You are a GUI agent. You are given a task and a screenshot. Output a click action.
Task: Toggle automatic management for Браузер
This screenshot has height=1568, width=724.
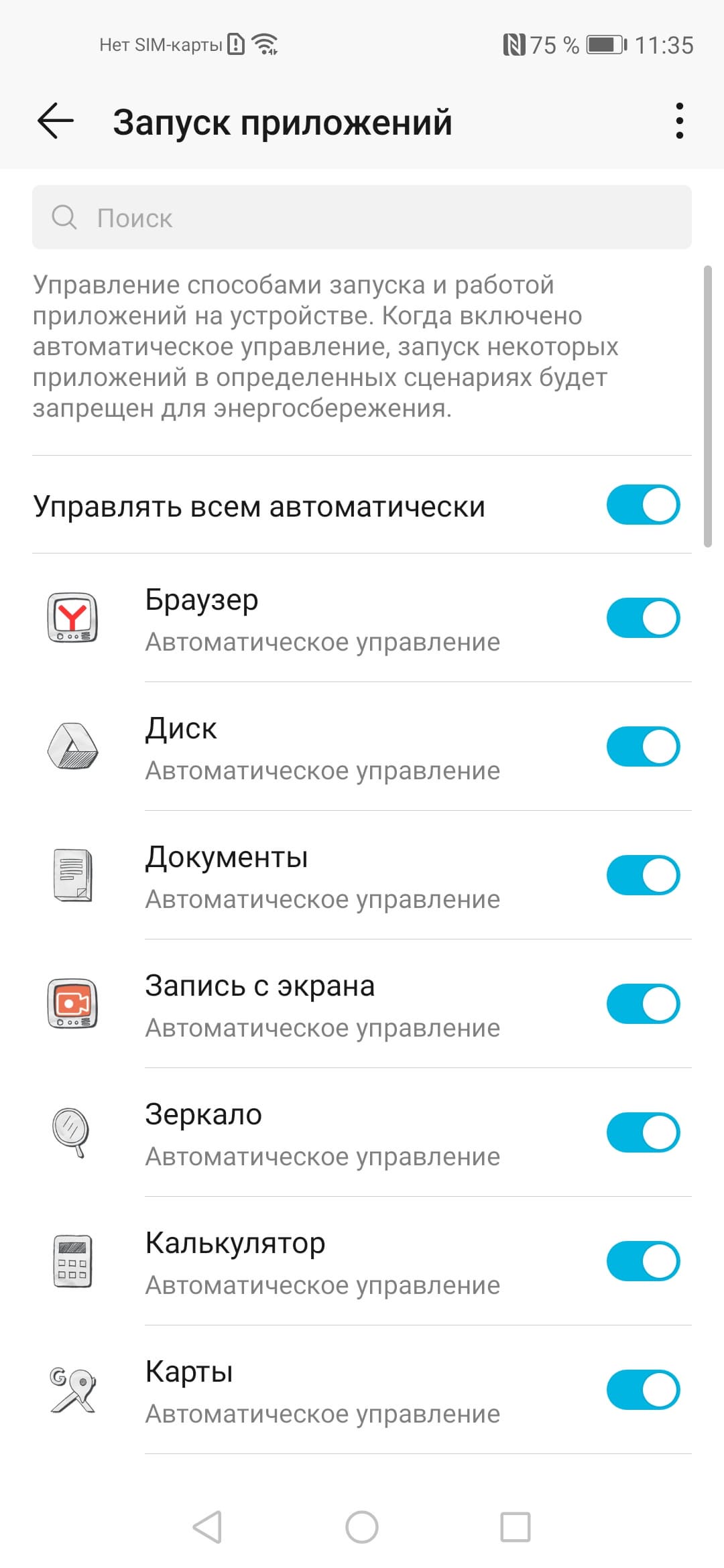click(643, 618)
